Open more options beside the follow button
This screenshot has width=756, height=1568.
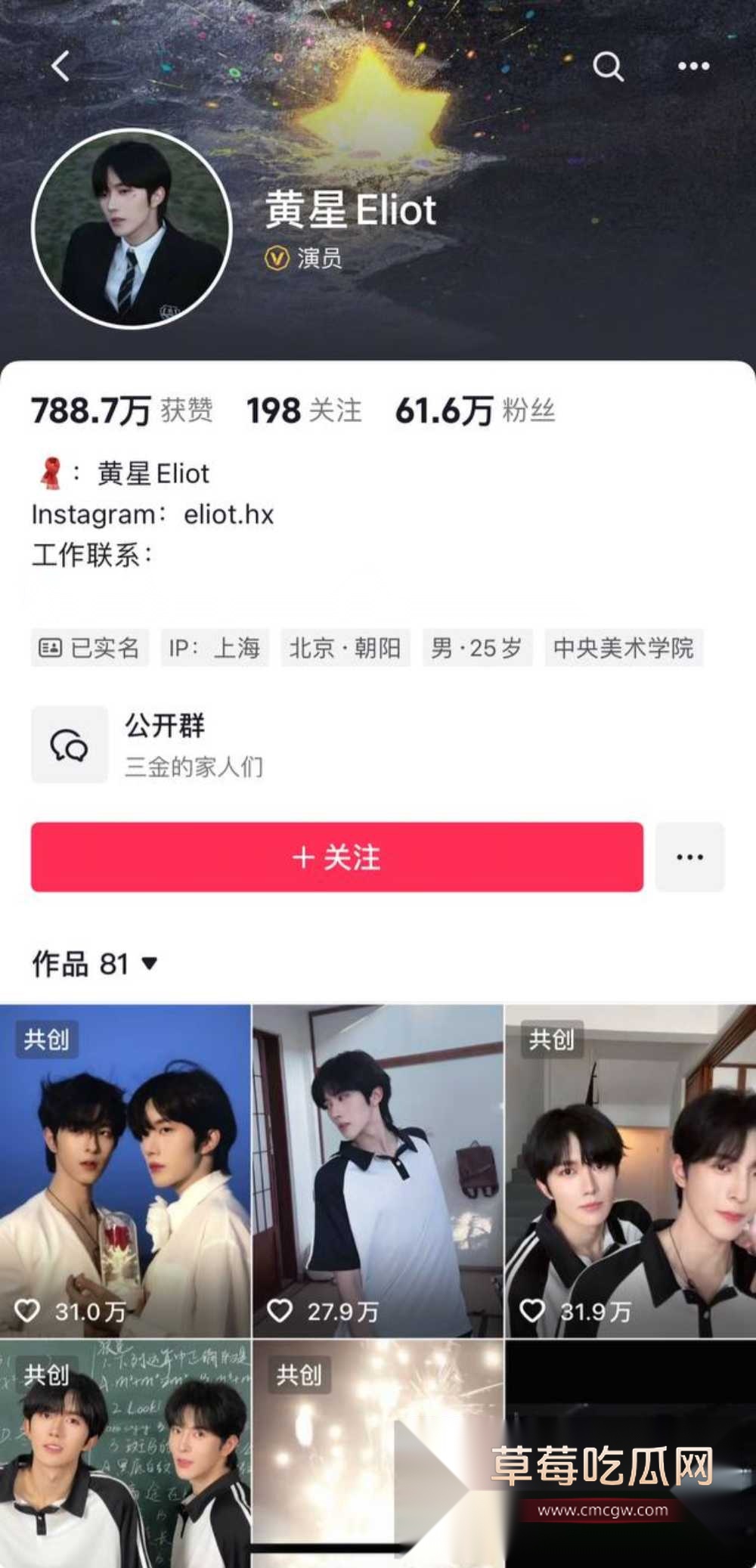tap(689, 857)
